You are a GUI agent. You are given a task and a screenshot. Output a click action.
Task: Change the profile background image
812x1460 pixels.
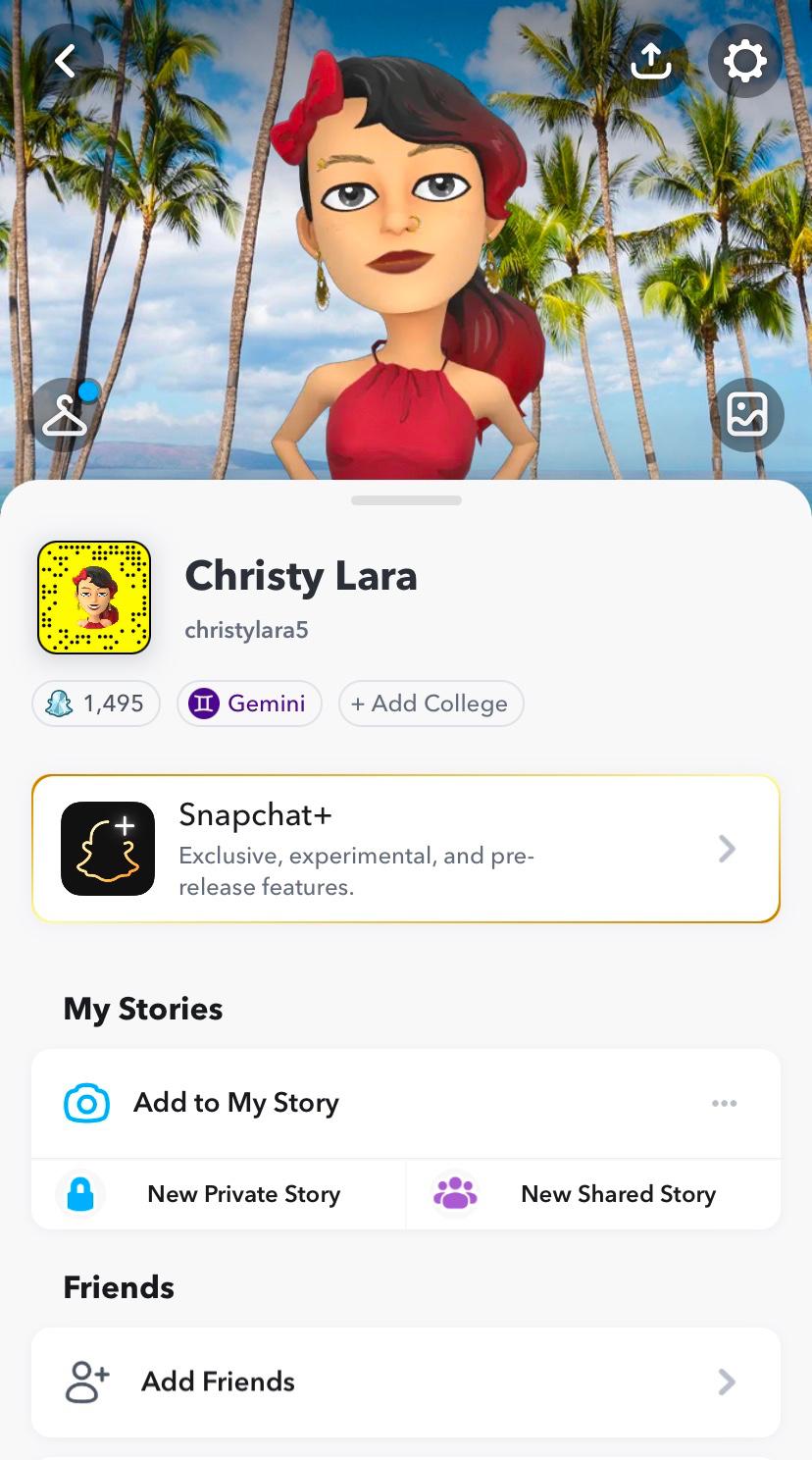[x=746, y=415]
